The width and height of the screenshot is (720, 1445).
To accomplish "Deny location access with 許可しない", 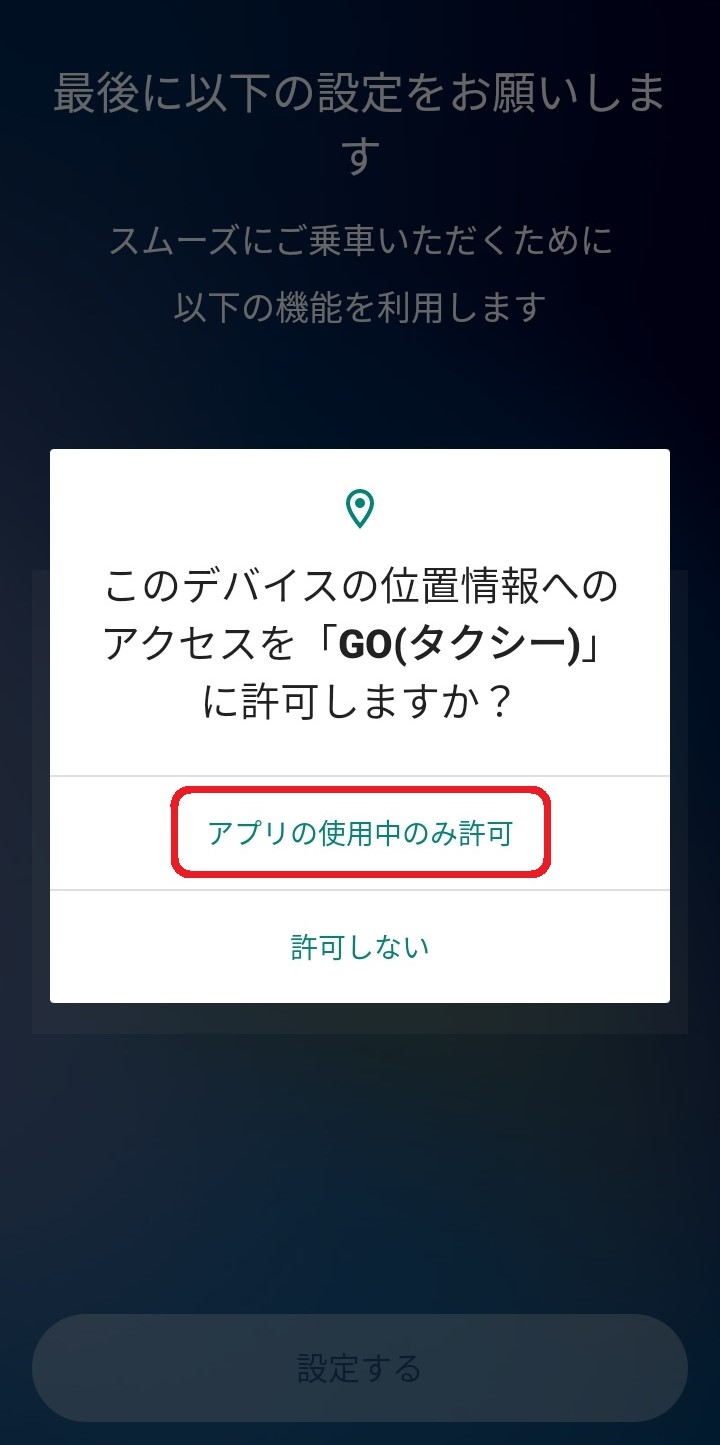I will pyautogui.click(x=360, y=947).
